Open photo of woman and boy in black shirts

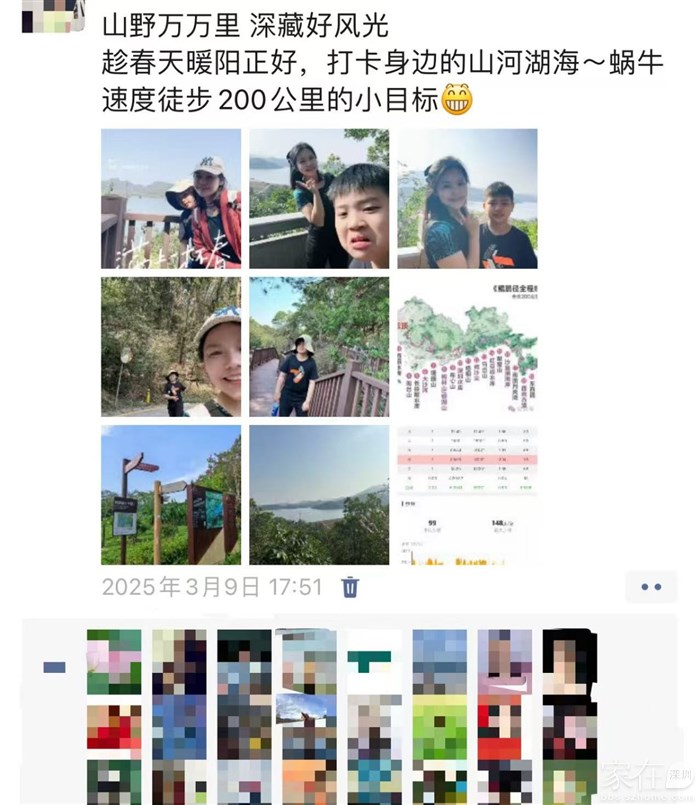click(x=467, y=199)
